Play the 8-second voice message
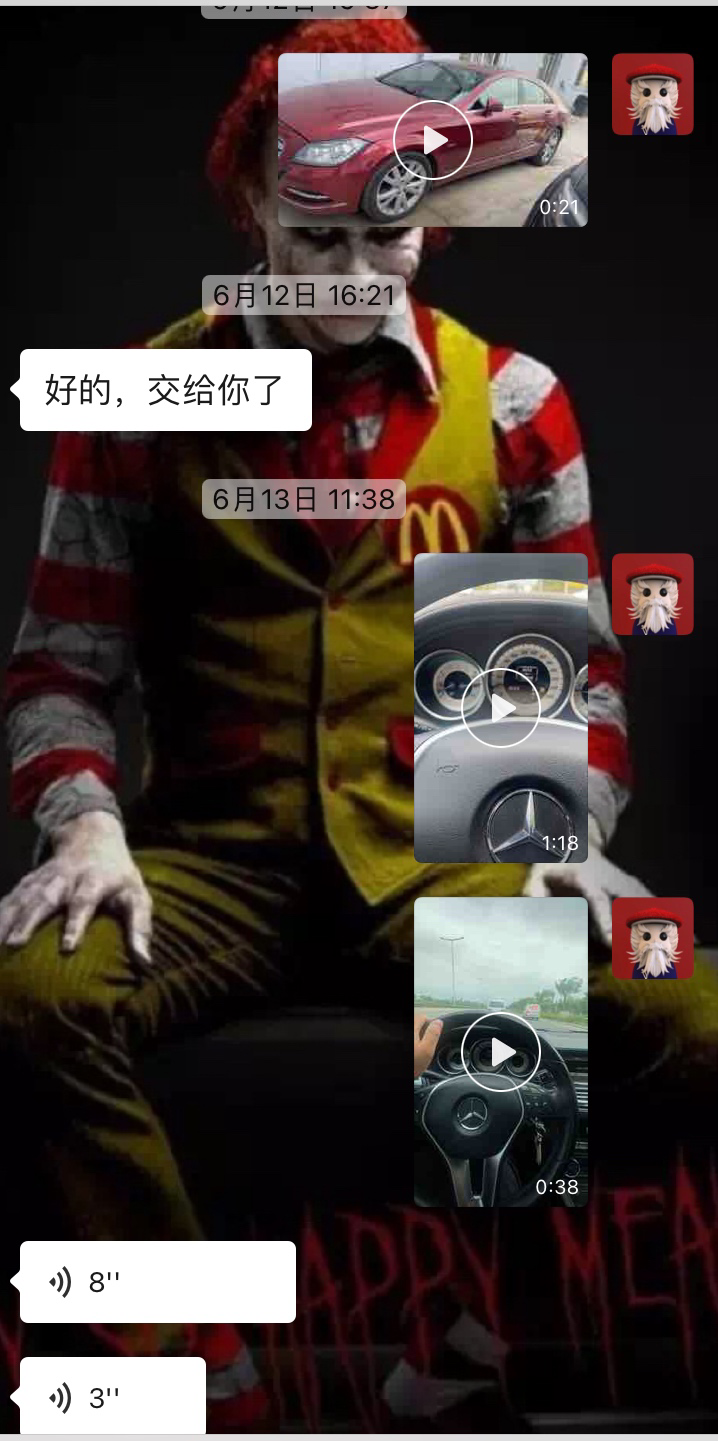Viewport: 718px width, 1441px height. tap(158, 1282)
